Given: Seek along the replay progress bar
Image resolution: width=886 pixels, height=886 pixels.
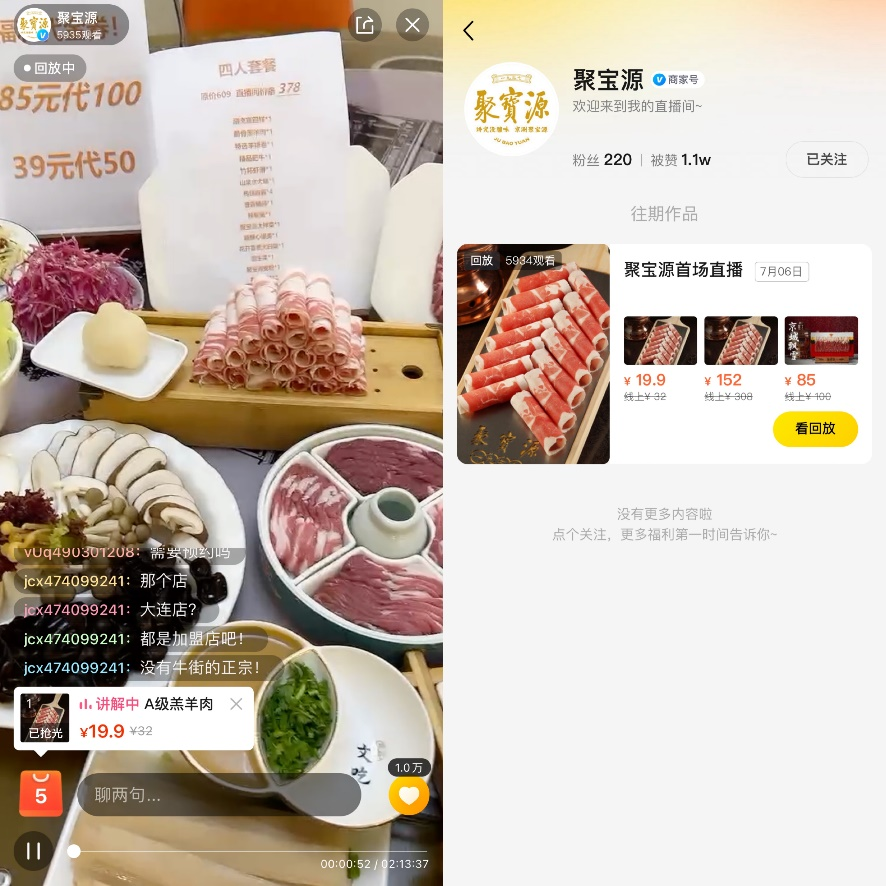Looking at the screenshot, I should [250, 852].
